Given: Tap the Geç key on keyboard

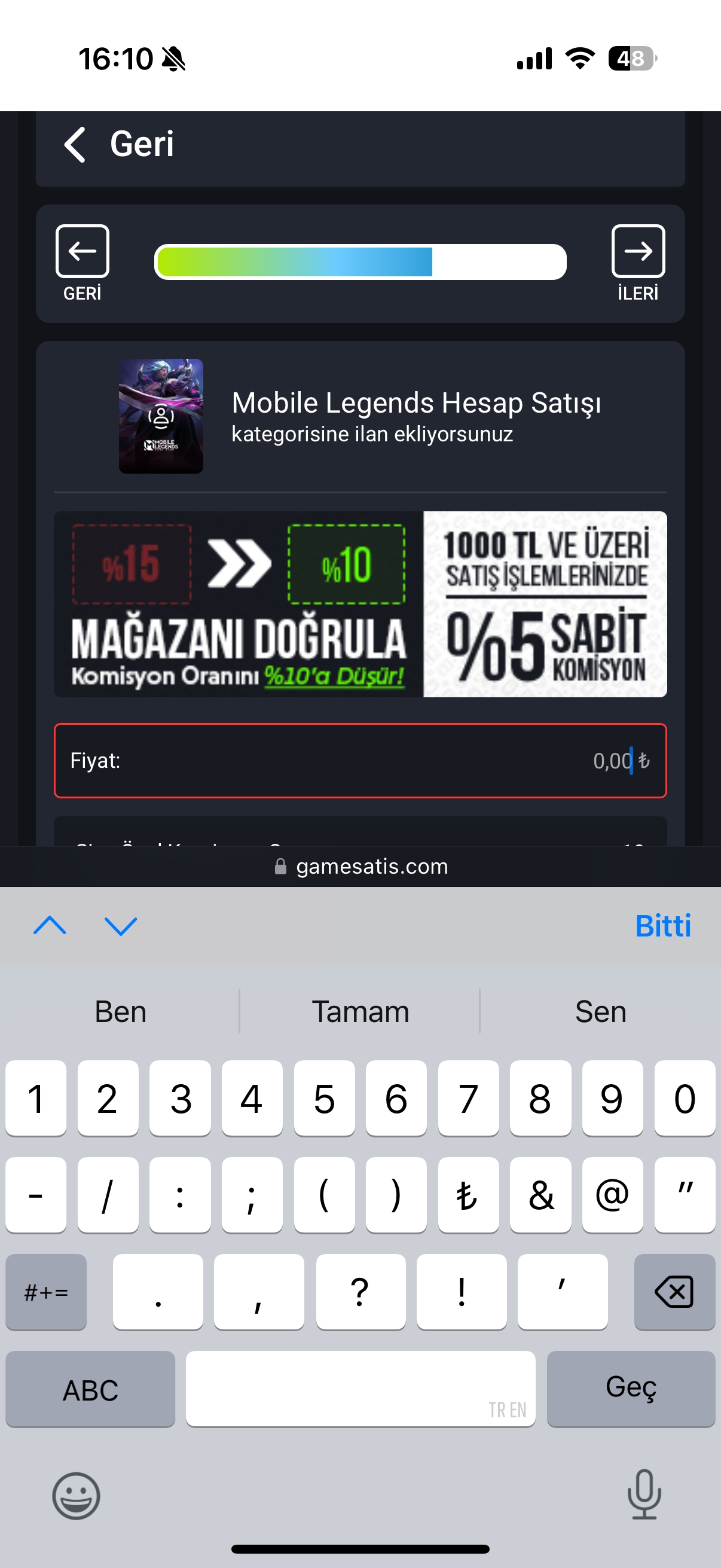Looking at the screenshot, I should click(631, 1388).
